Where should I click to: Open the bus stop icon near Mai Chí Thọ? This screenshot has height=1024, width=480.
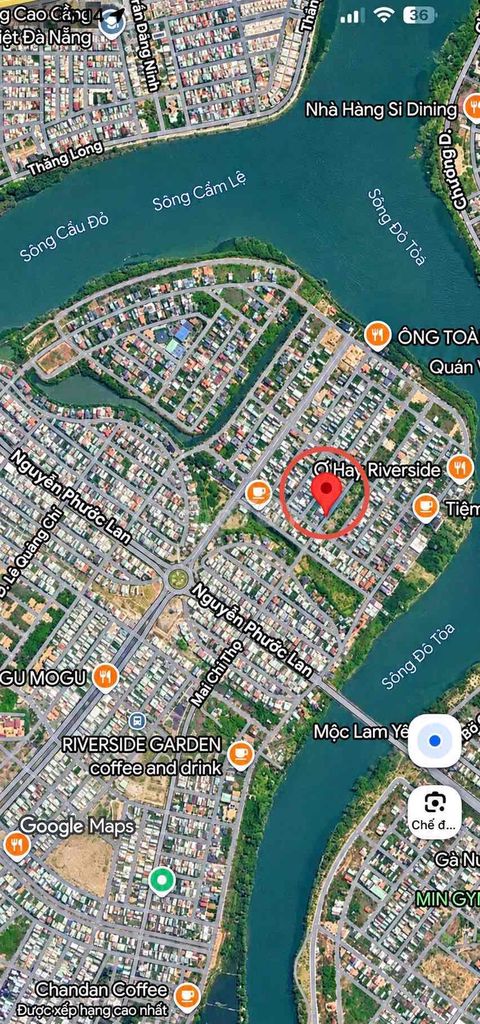click(137, 720)
